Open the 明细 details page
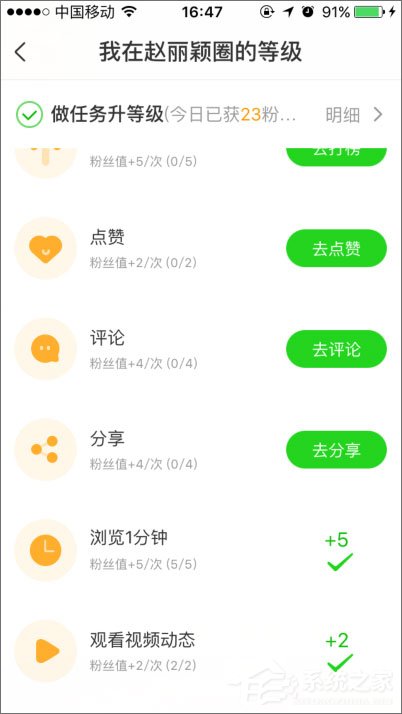 (x=354, y=115)
